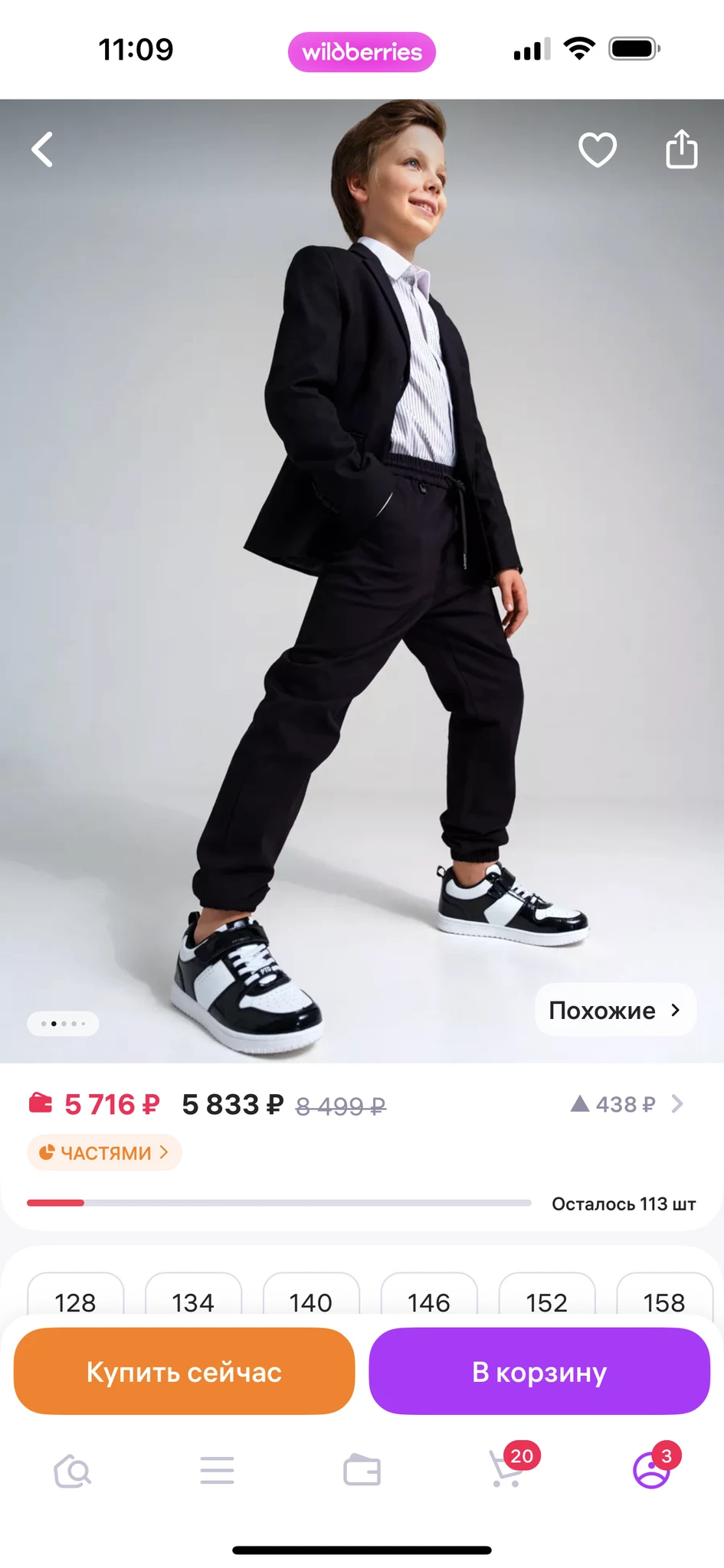Open the catalog menu tab
724x1568 pixels.
click(218, 1471)
